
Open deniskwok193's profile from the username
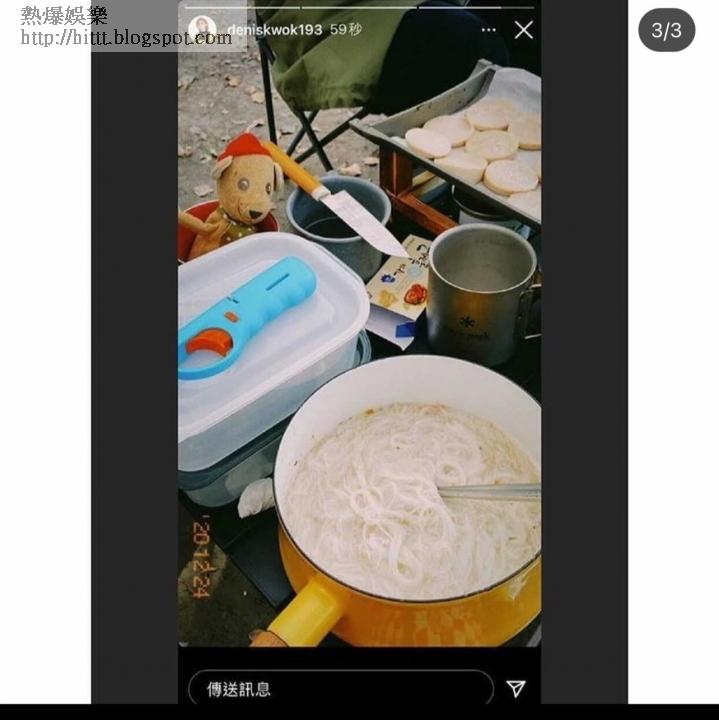click(275, 30)
